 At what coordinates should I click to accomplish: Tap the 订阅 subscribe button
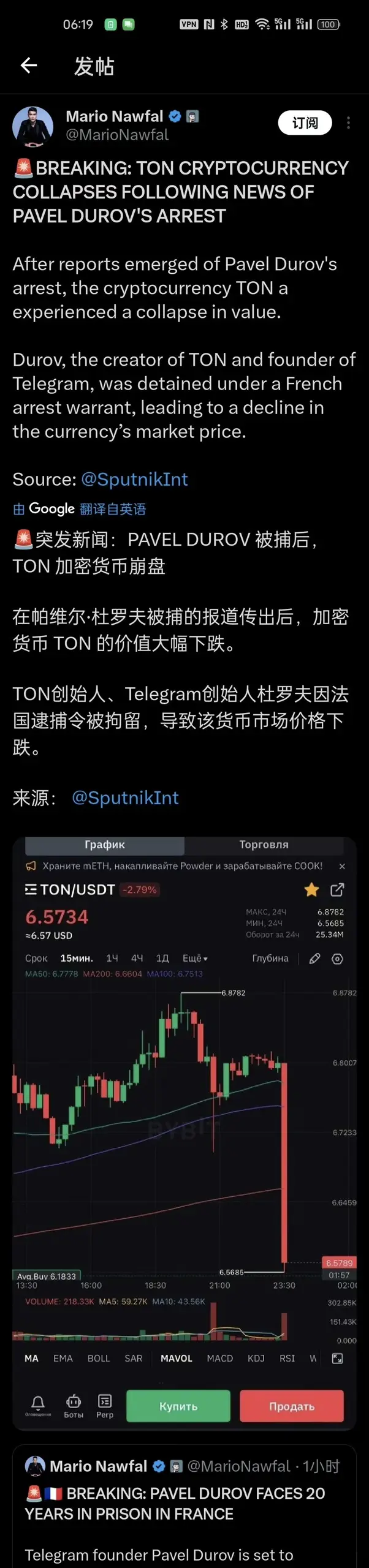click(x=305, y=123)
